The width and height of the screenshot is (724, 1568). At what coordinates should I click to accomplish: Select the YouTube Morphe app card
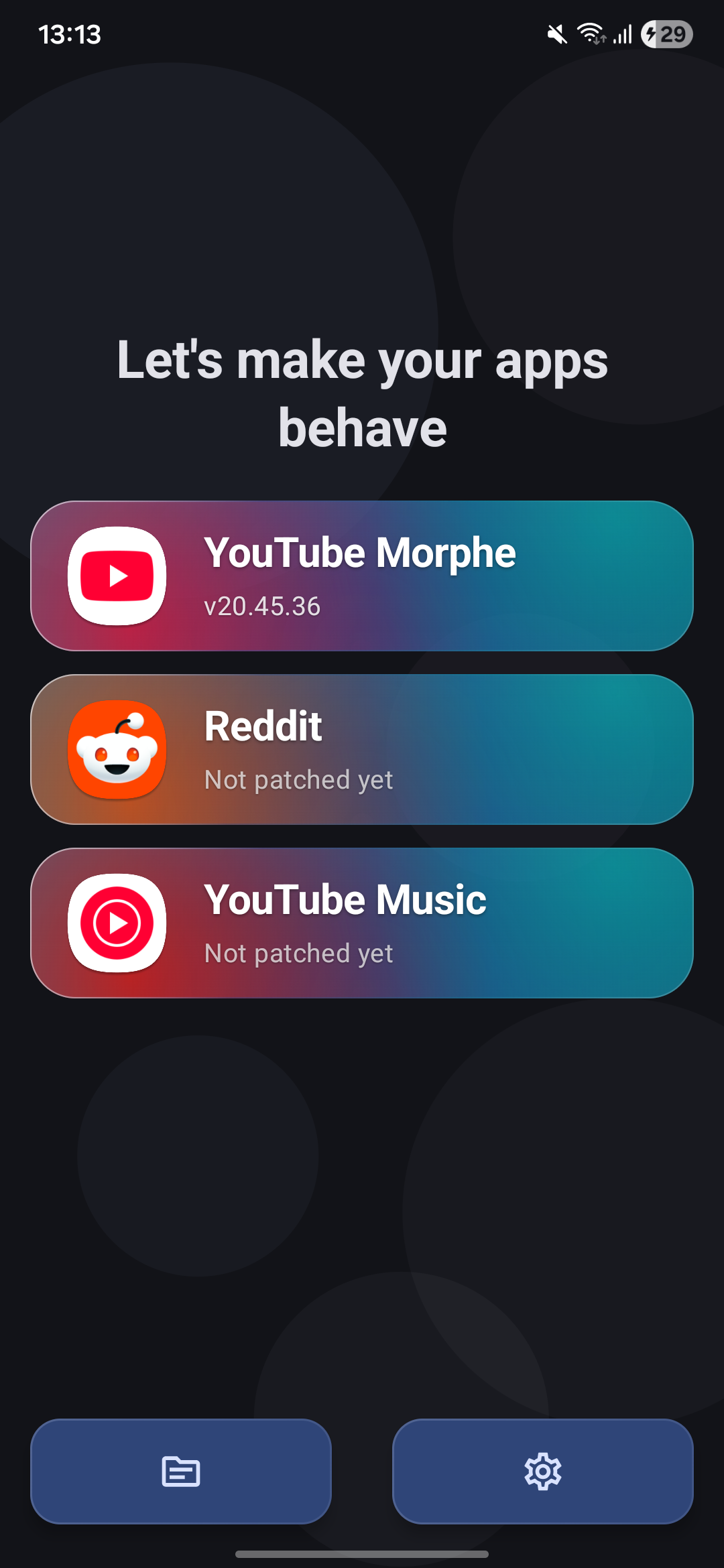coord(362,575)
